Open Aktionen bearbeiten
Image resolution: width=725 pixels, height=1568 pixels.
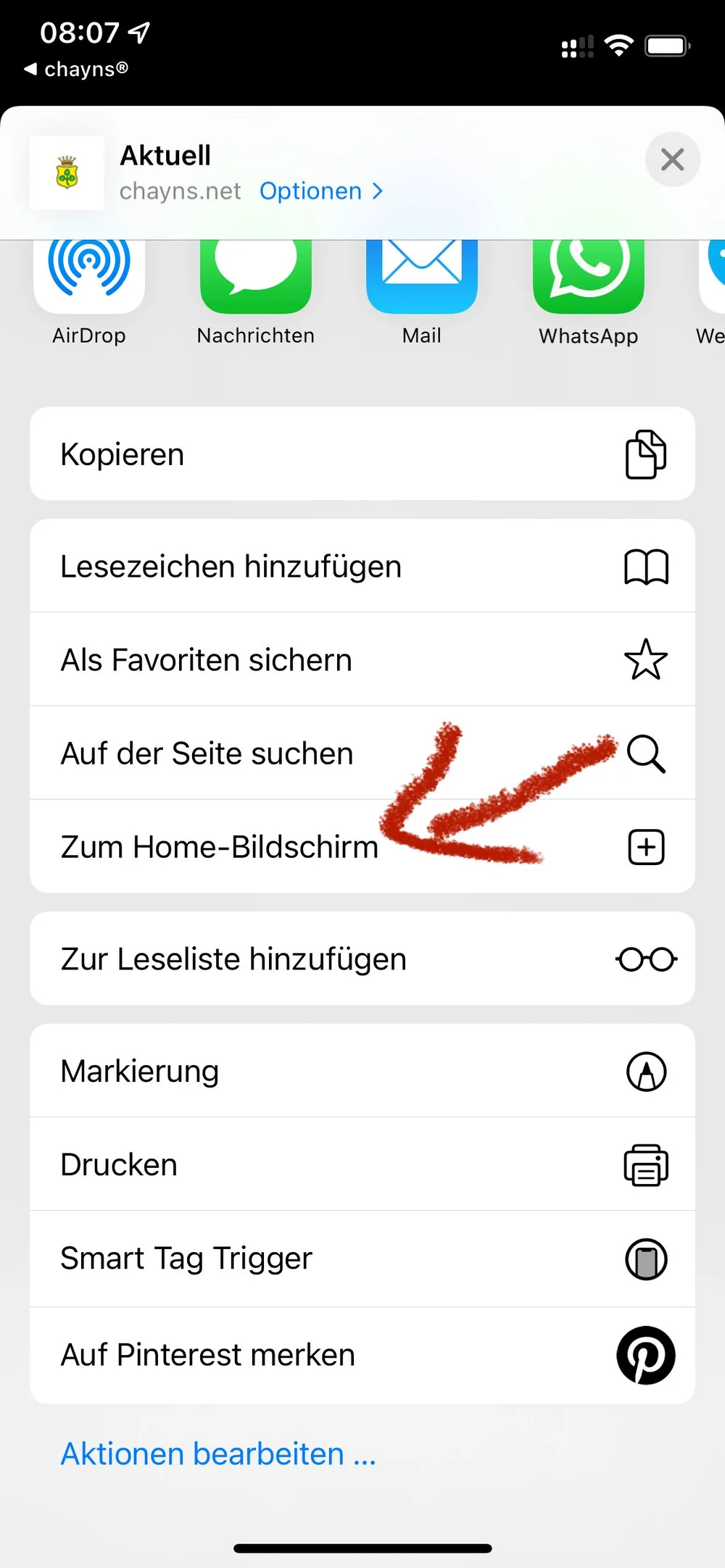pyautogui.click(x=218, y=1454)
